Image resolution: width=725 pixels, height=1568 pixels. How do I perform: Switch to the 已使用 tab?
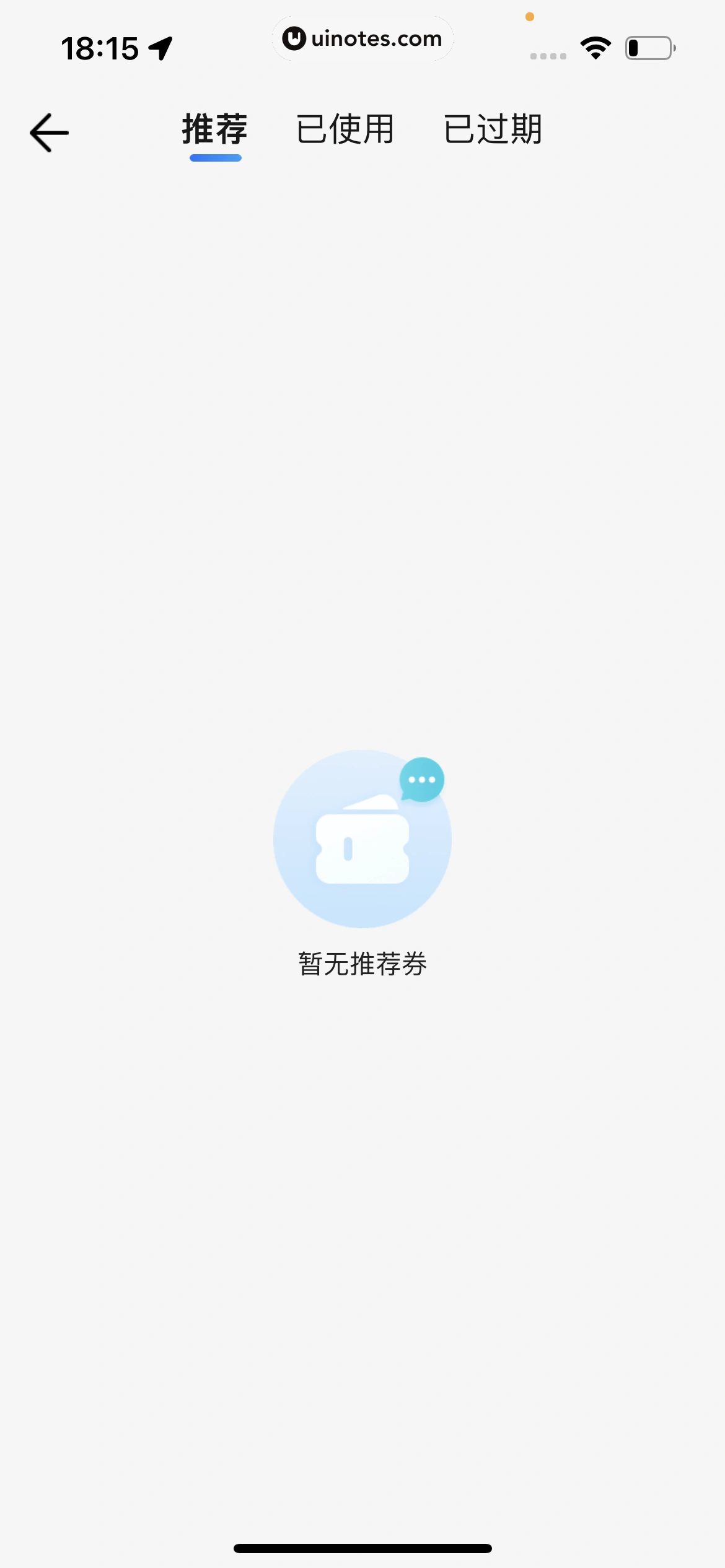pyautogui.click(x=345, y=130)
